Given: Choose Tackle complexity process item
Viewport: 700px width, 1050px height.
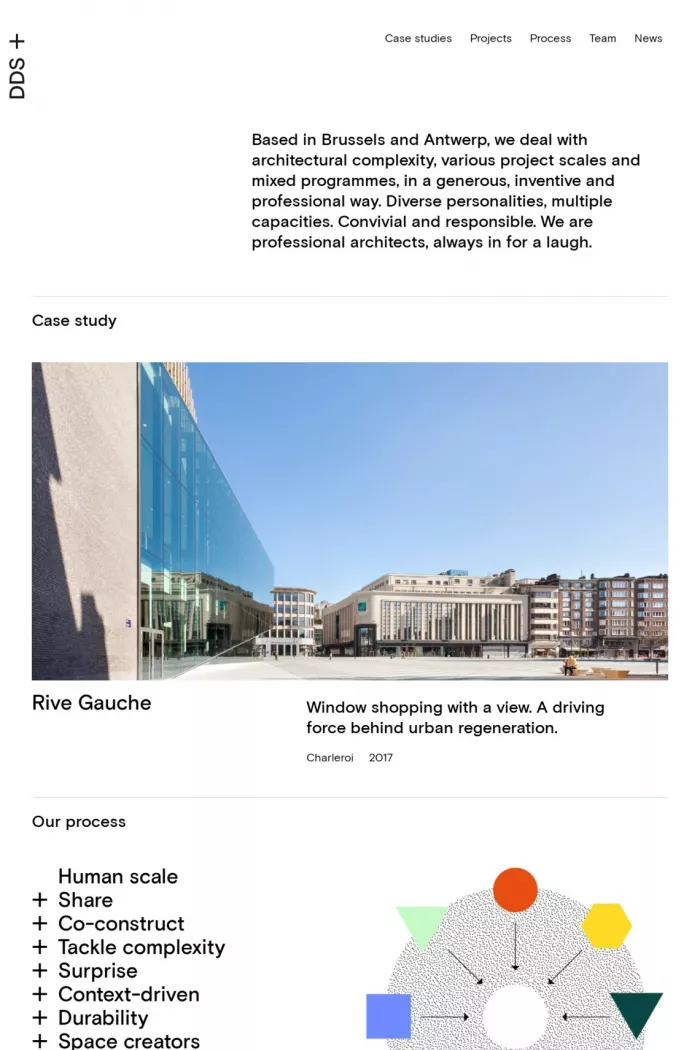Looking at the screenshot, I should 141,947.
